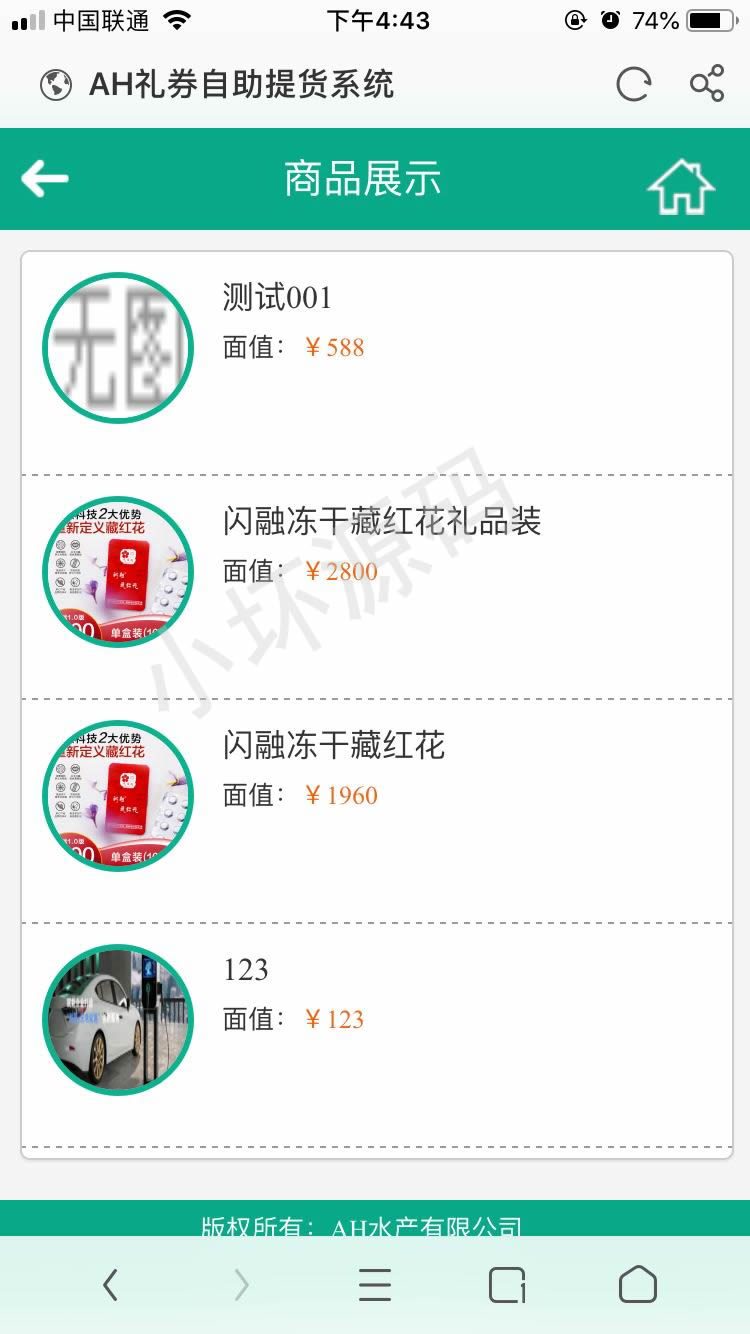Open the 闪融冻干藏红花礼品装 product
Viewport: 750px width, 1334px height.
(381, 522)
